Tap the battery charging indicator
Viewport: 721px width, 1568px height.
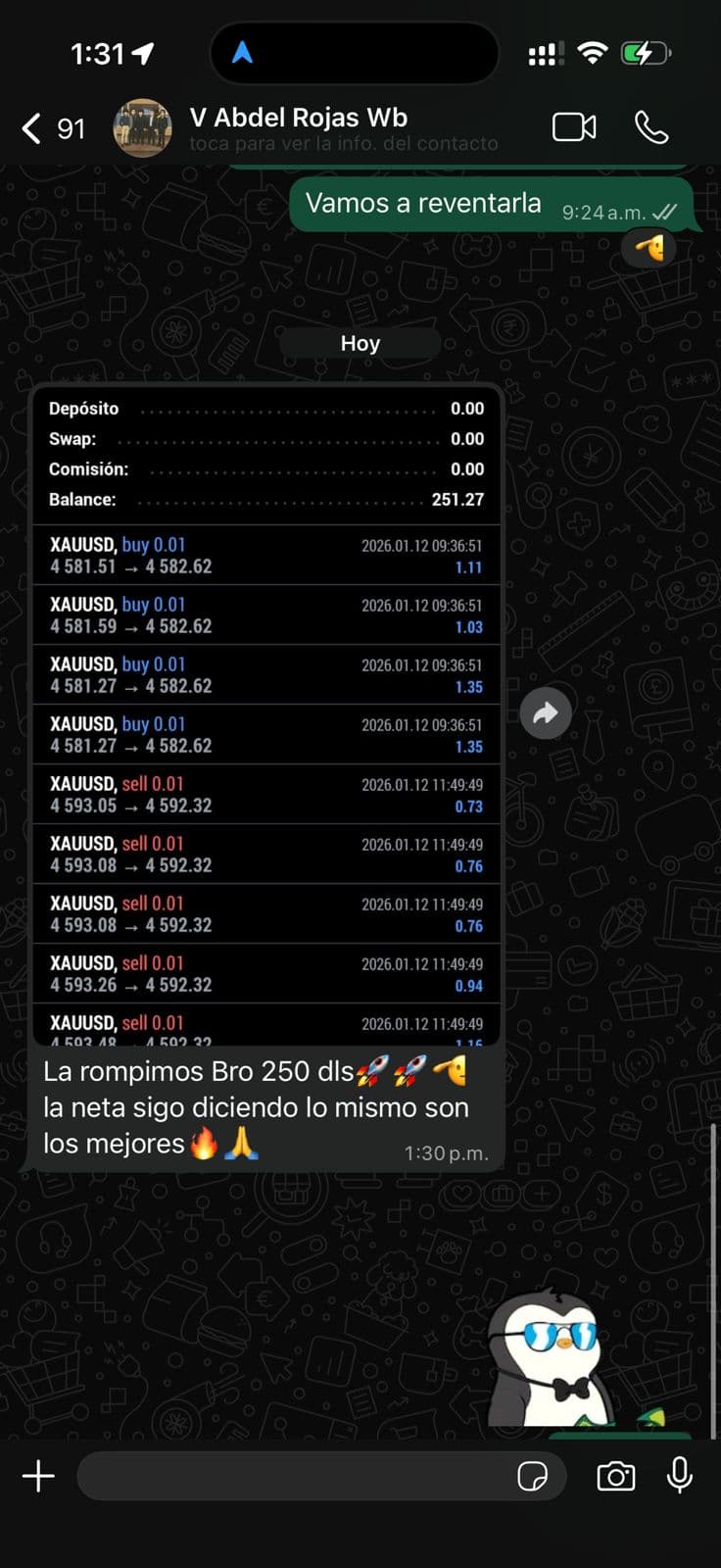point(645,53)
